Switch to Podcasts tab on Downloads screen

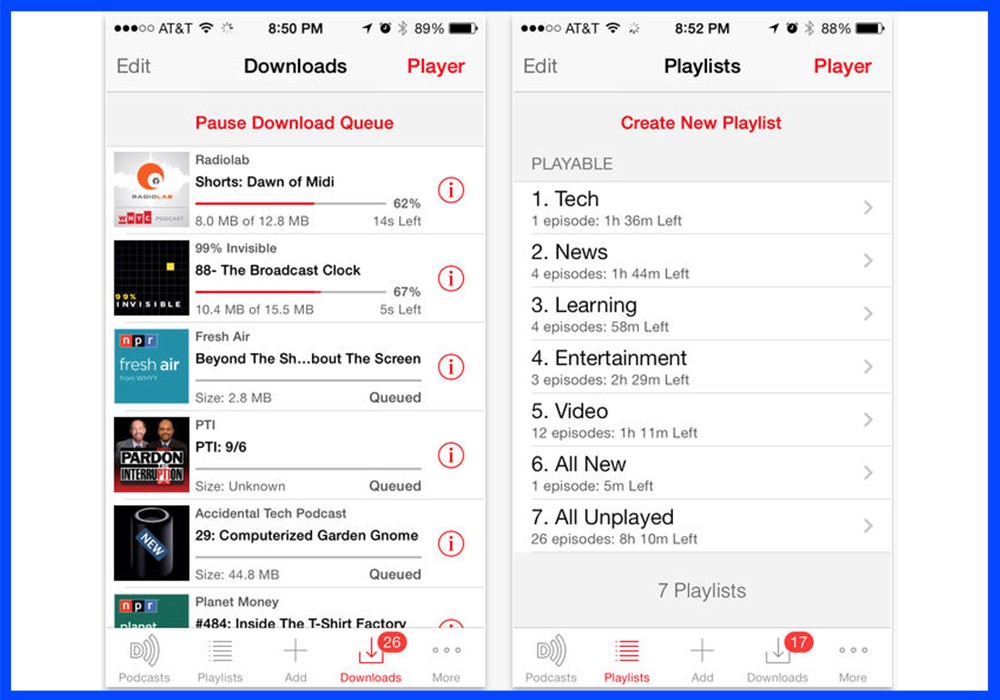[x=144, y=660]
